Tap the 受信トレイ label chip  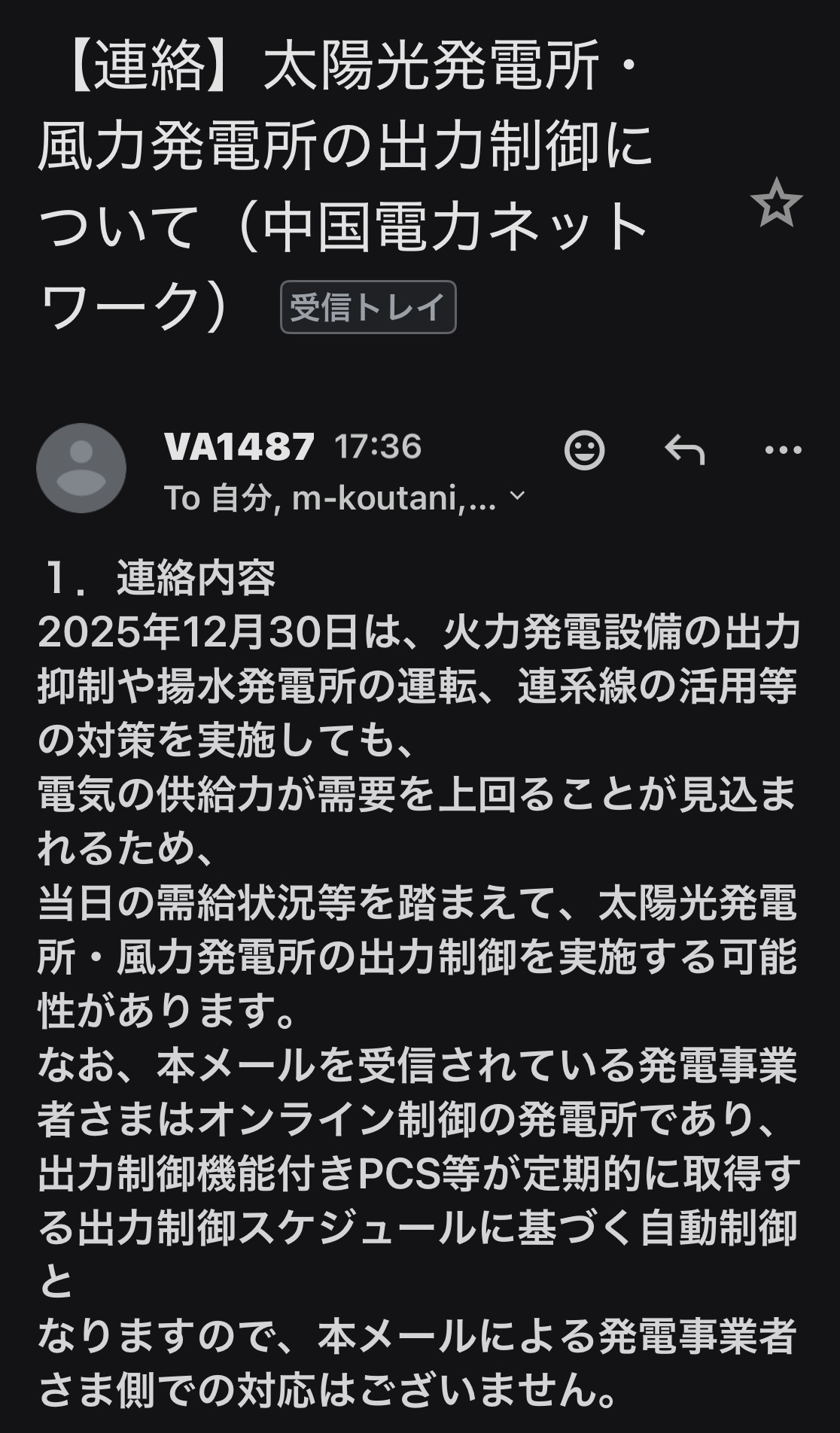[368, 307]
